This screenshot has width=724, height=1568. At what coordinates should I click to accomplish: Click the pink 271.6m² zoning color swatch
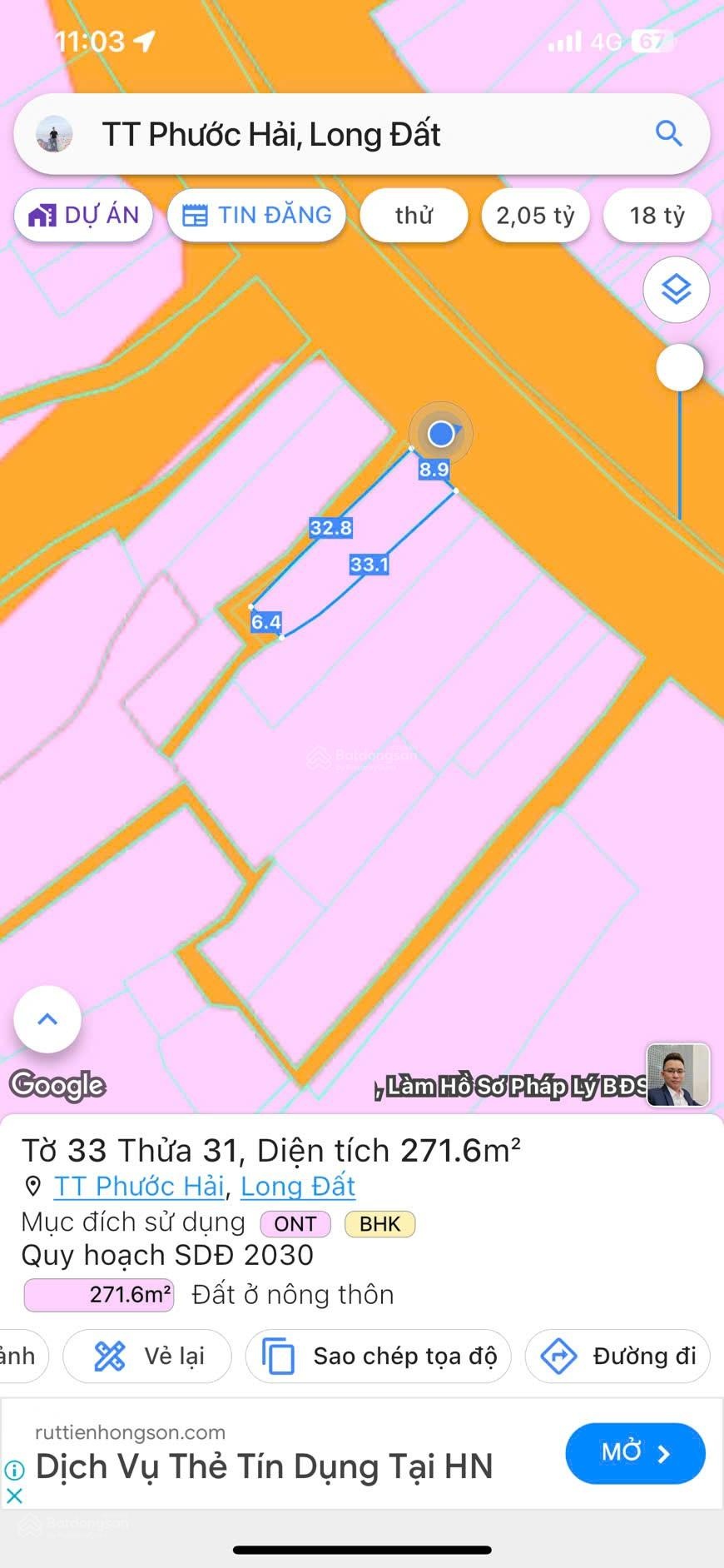97,1295
